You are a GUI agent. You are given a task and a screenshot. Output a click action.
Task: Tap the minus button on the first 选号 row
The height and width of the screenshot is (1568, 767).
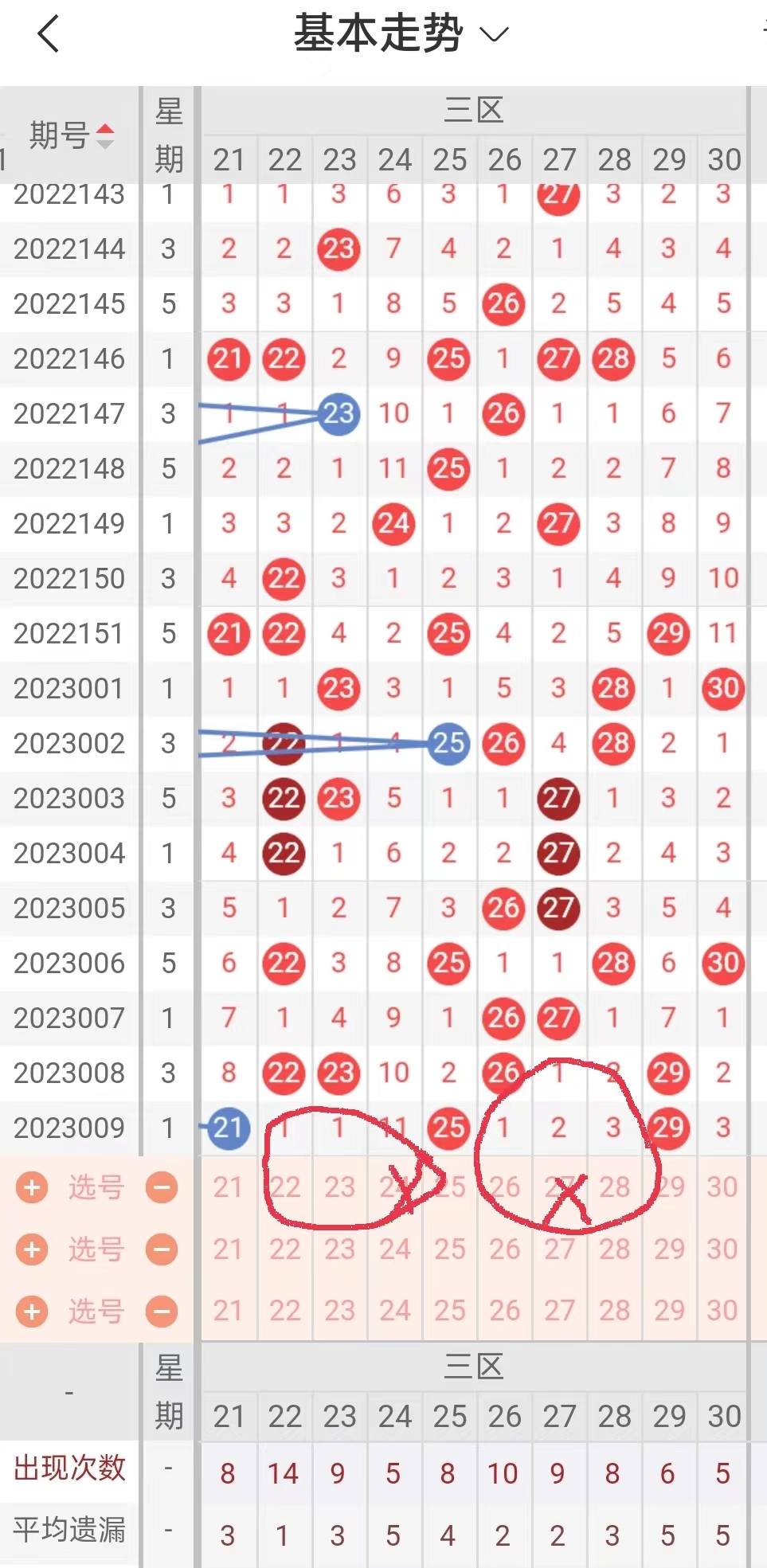(162, 1188)
